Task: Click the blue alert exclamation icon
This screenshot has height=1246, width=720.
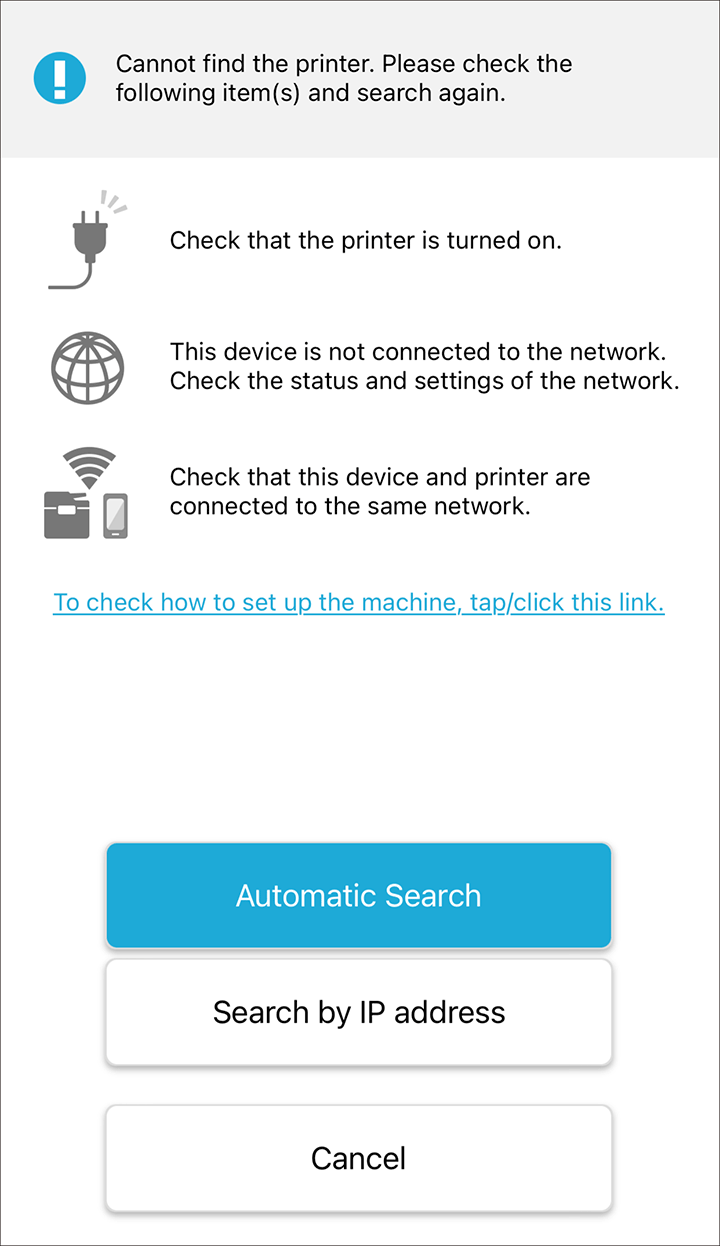Action: pos(59,77)
